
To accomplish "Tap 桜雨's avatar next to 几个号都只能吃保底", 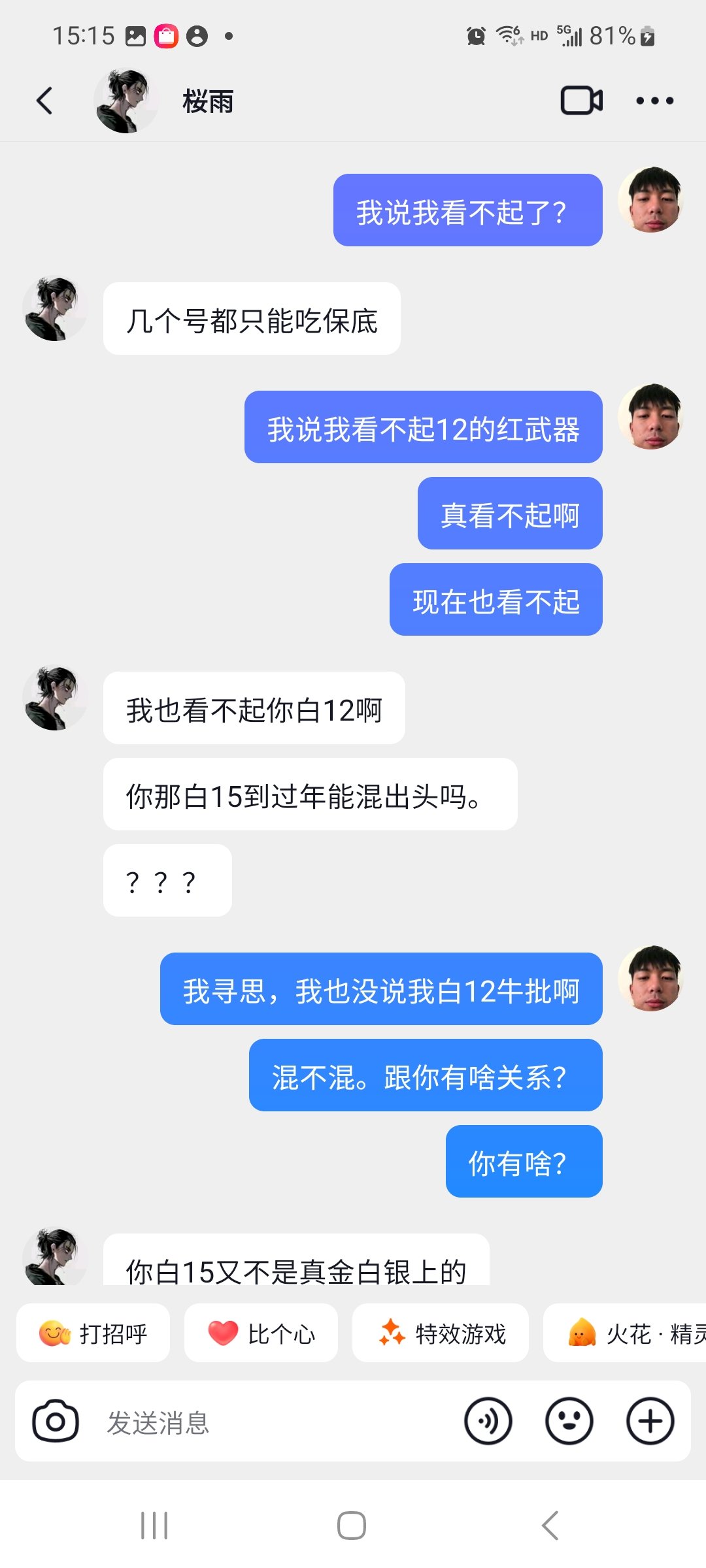I will [x=55, y=308].
